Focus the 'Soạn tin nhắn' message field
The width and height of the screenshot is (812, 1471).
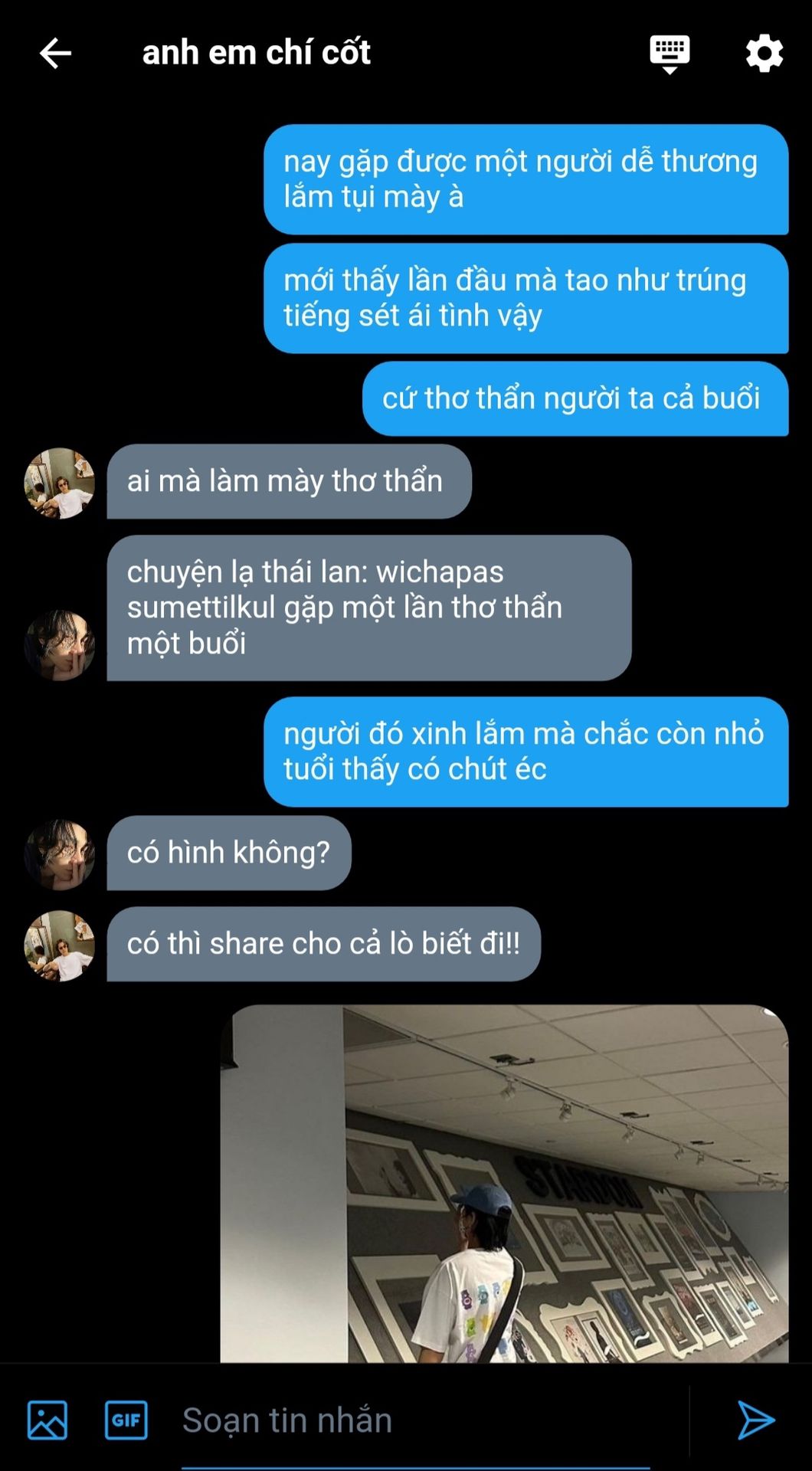(434, 1420)
